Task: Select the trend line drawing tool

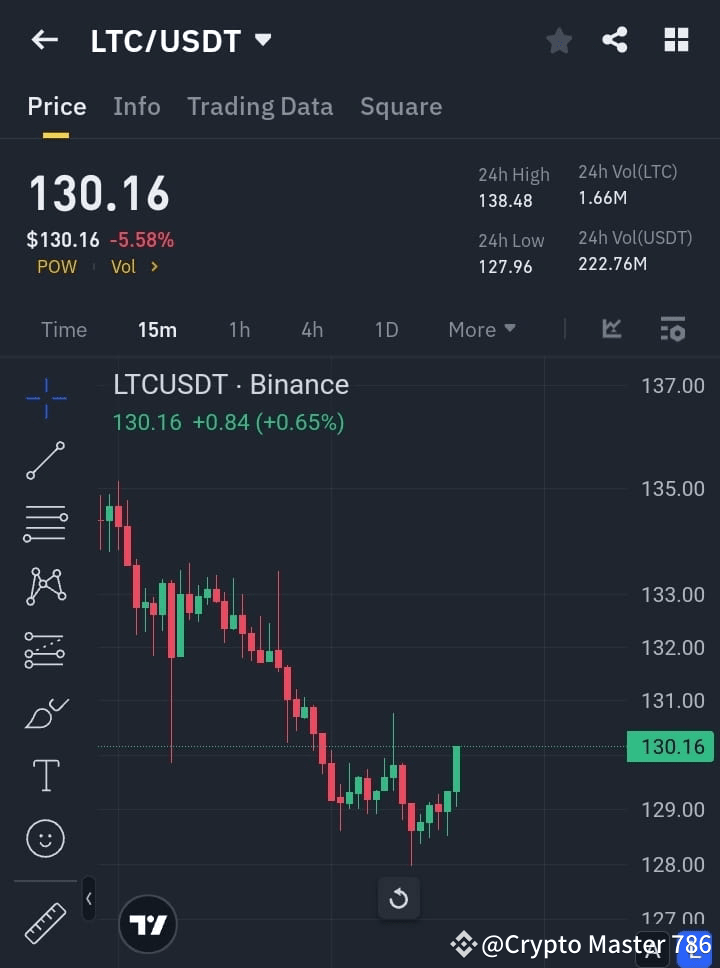Action: [45, 461]
